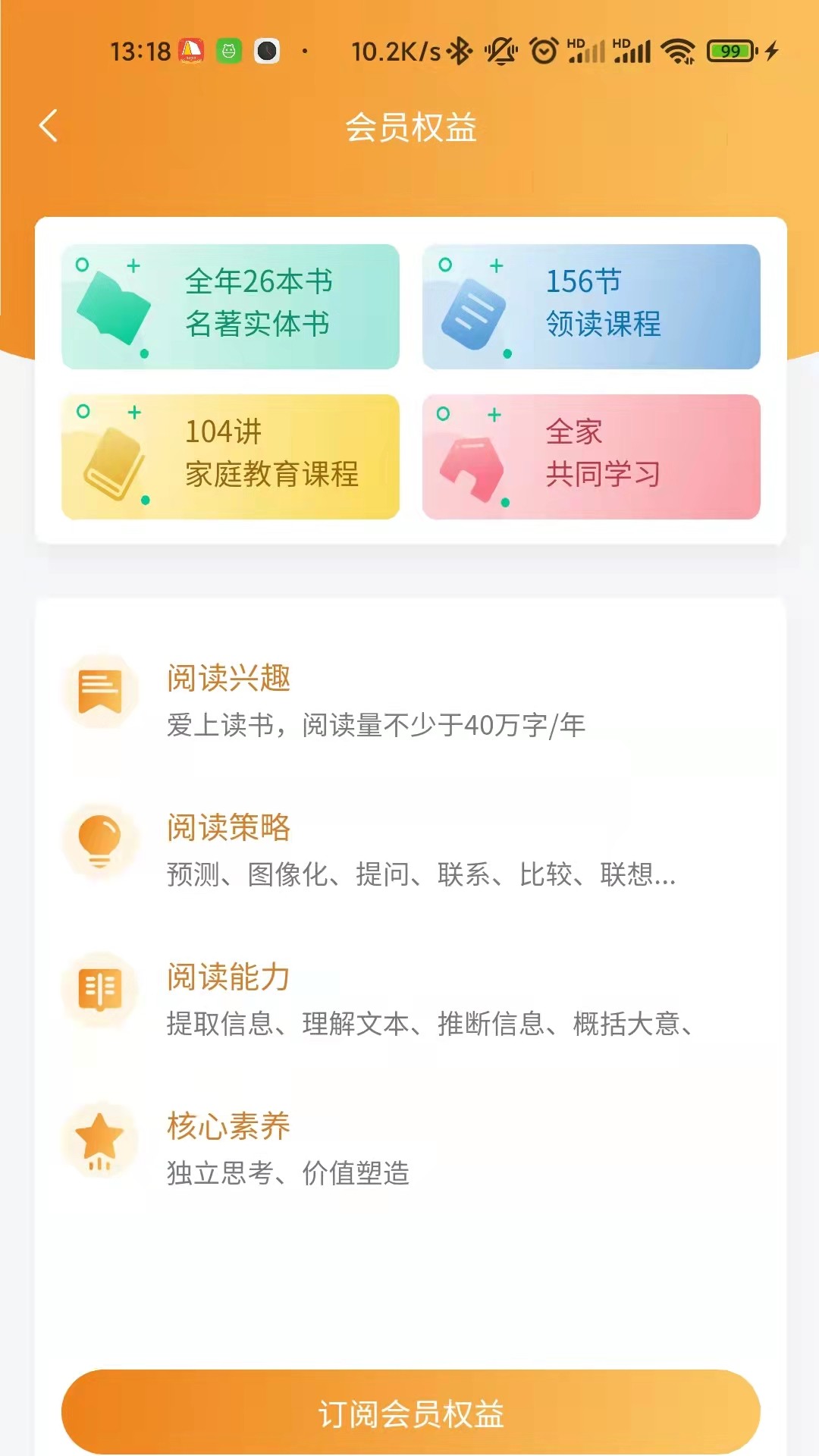Open the 104讲 家庭教育课程 card
Viewport: 819px width, 1456px height.
(231, 457)
